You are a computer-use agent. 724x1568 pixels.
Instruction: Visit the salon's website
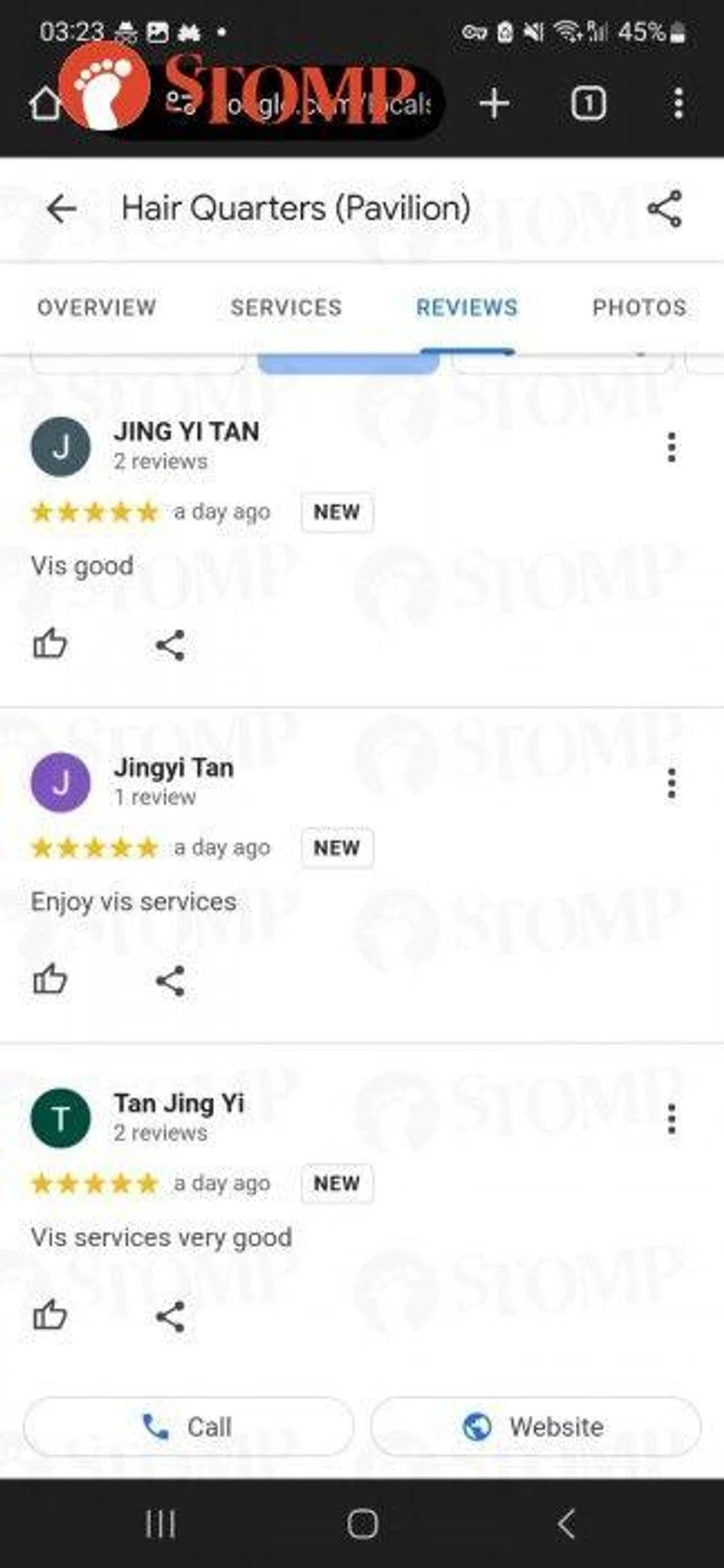pos(535,1426)
